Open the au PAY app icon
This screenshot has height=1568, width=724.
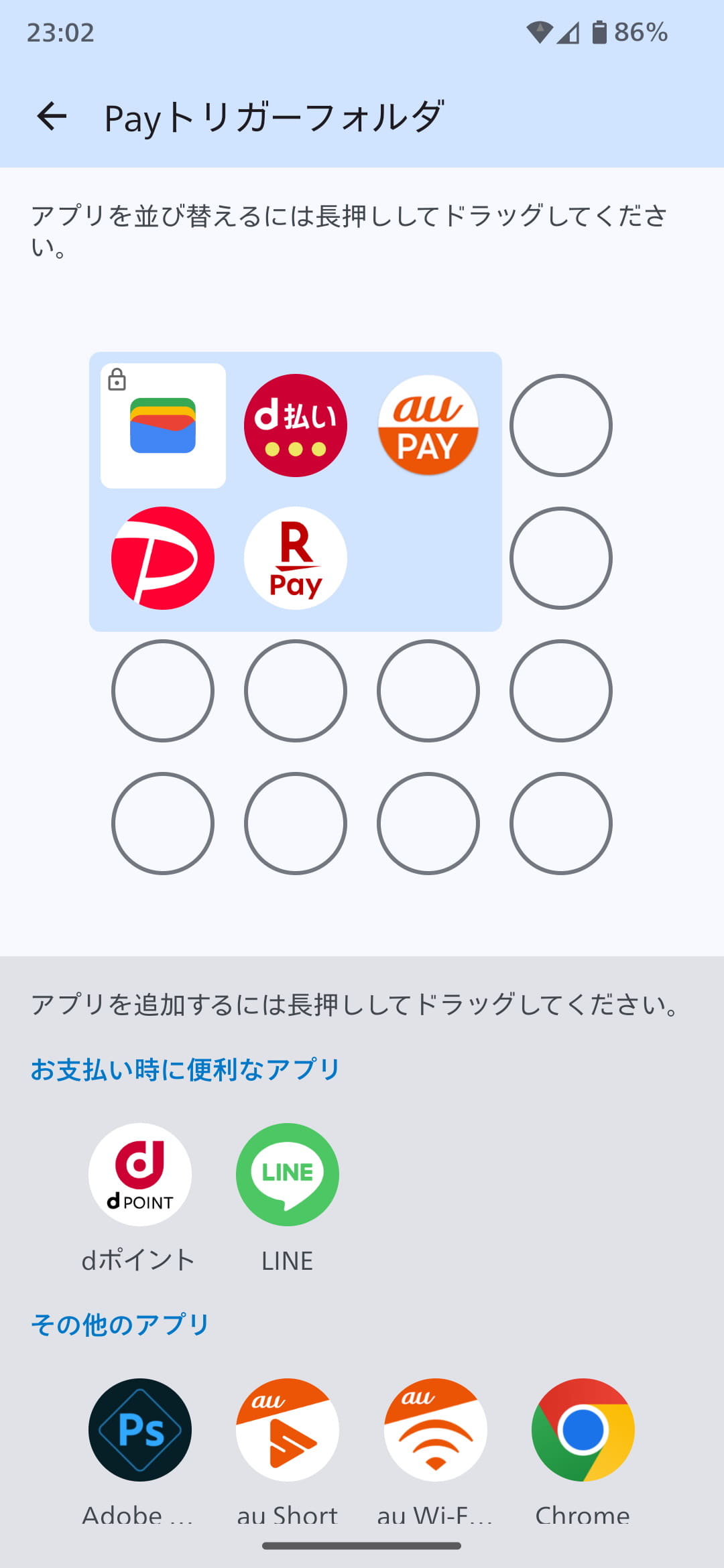(x=429, y=424)
